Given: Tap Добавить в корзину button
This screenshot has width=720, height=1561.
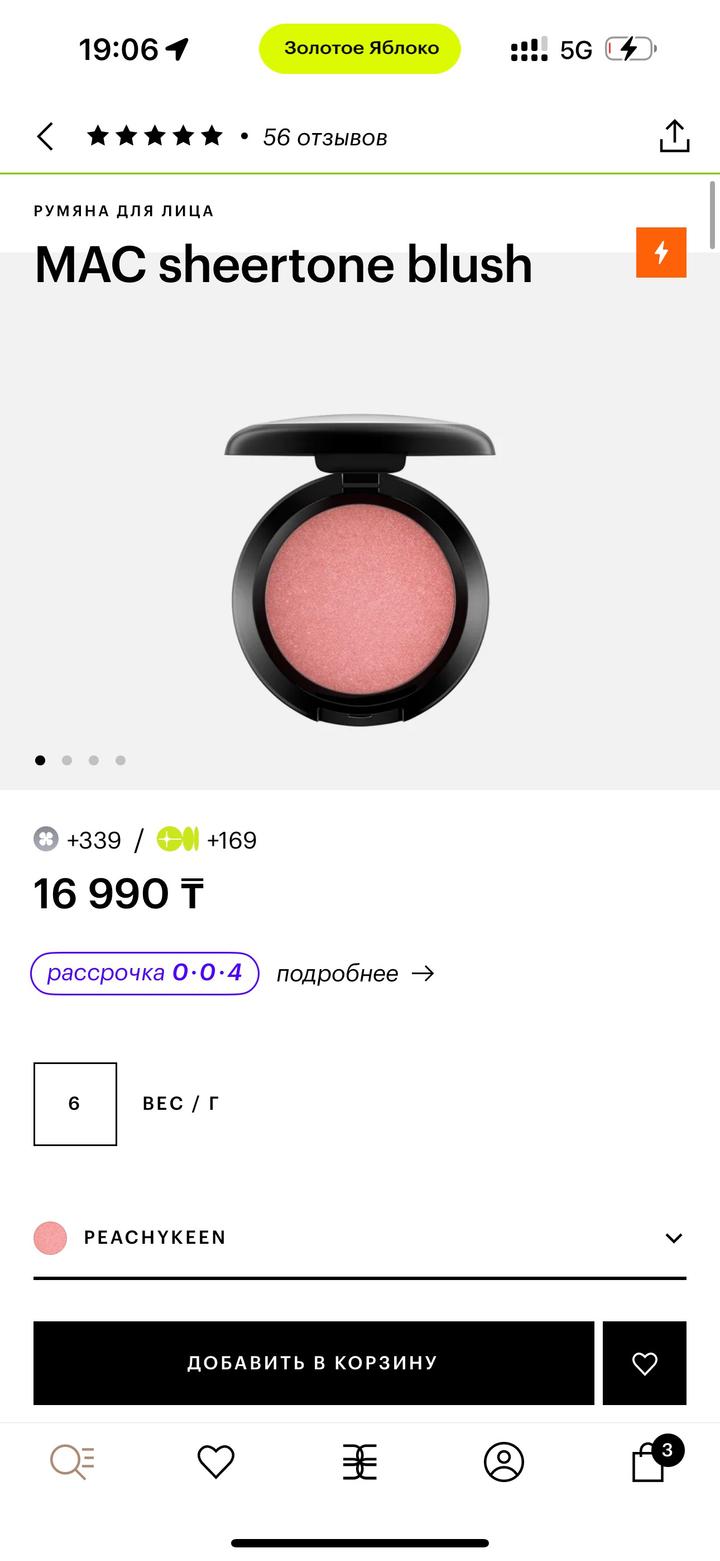Looking at the screenshot, I should 313,1362.
